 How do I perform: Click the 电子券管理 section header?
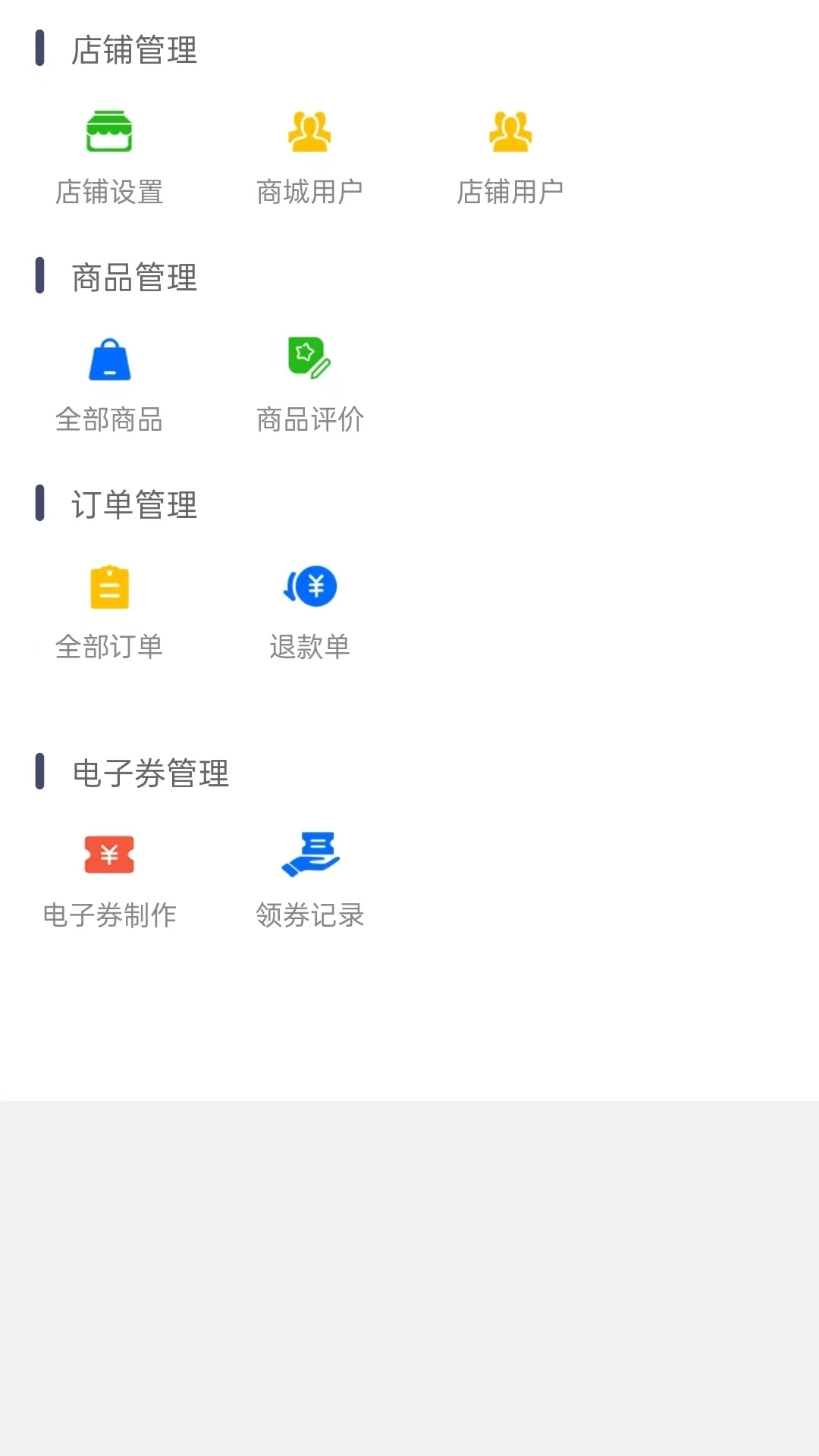(149, 774)
